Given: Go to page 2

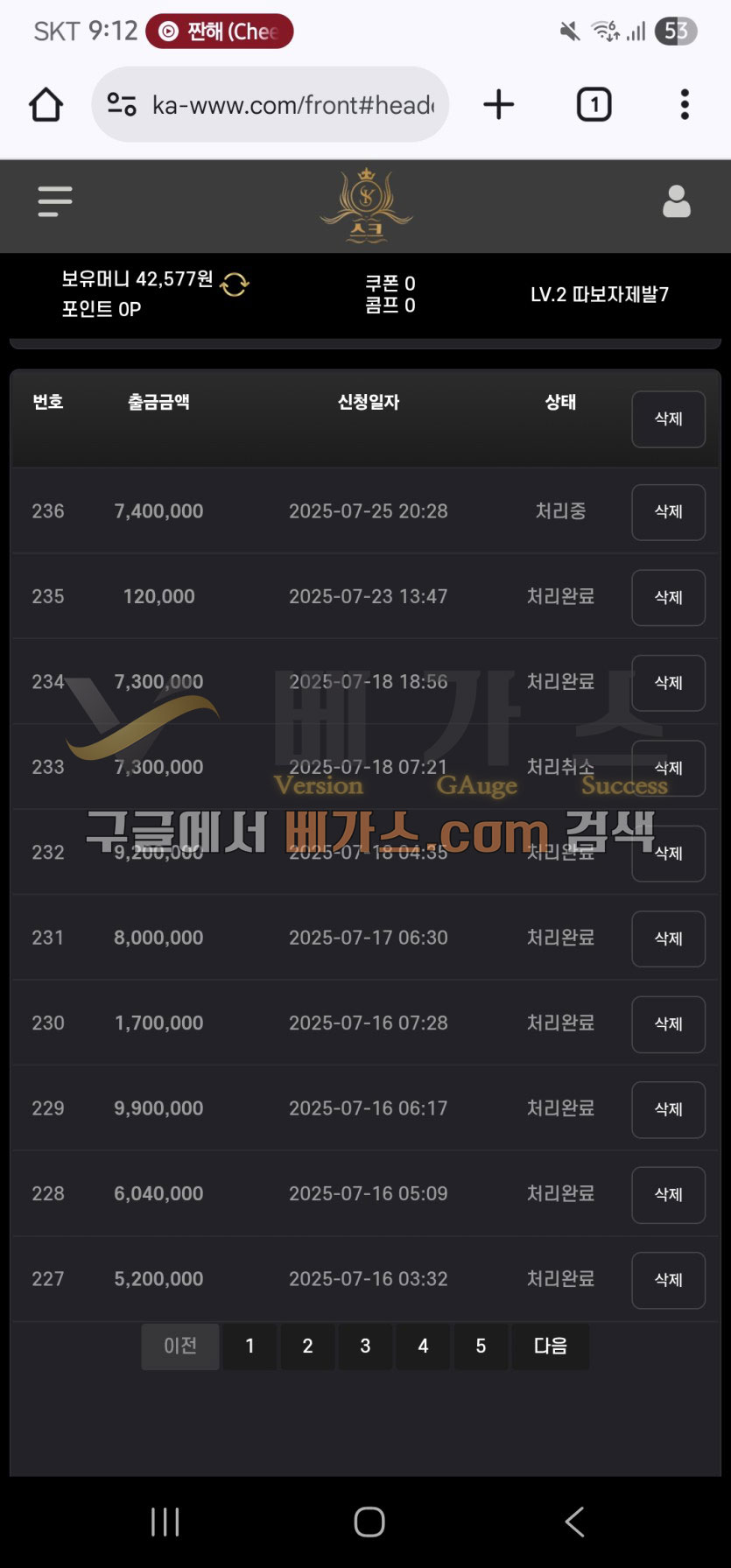Looking at the screenshot, I should [x=307, y=1347].
